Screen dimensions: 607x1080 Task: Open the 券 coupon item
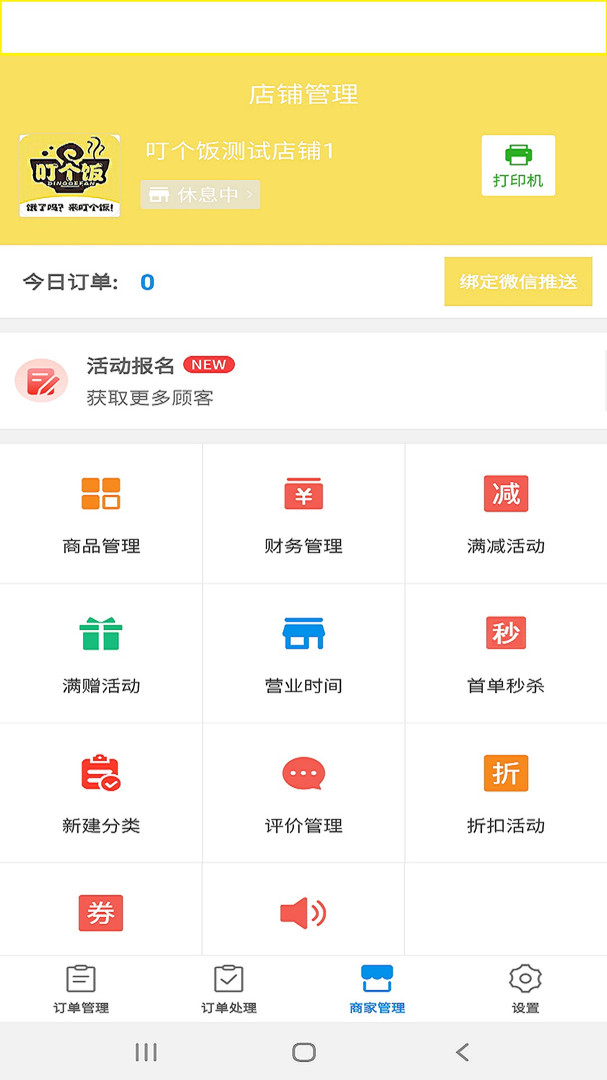(101, 912)
